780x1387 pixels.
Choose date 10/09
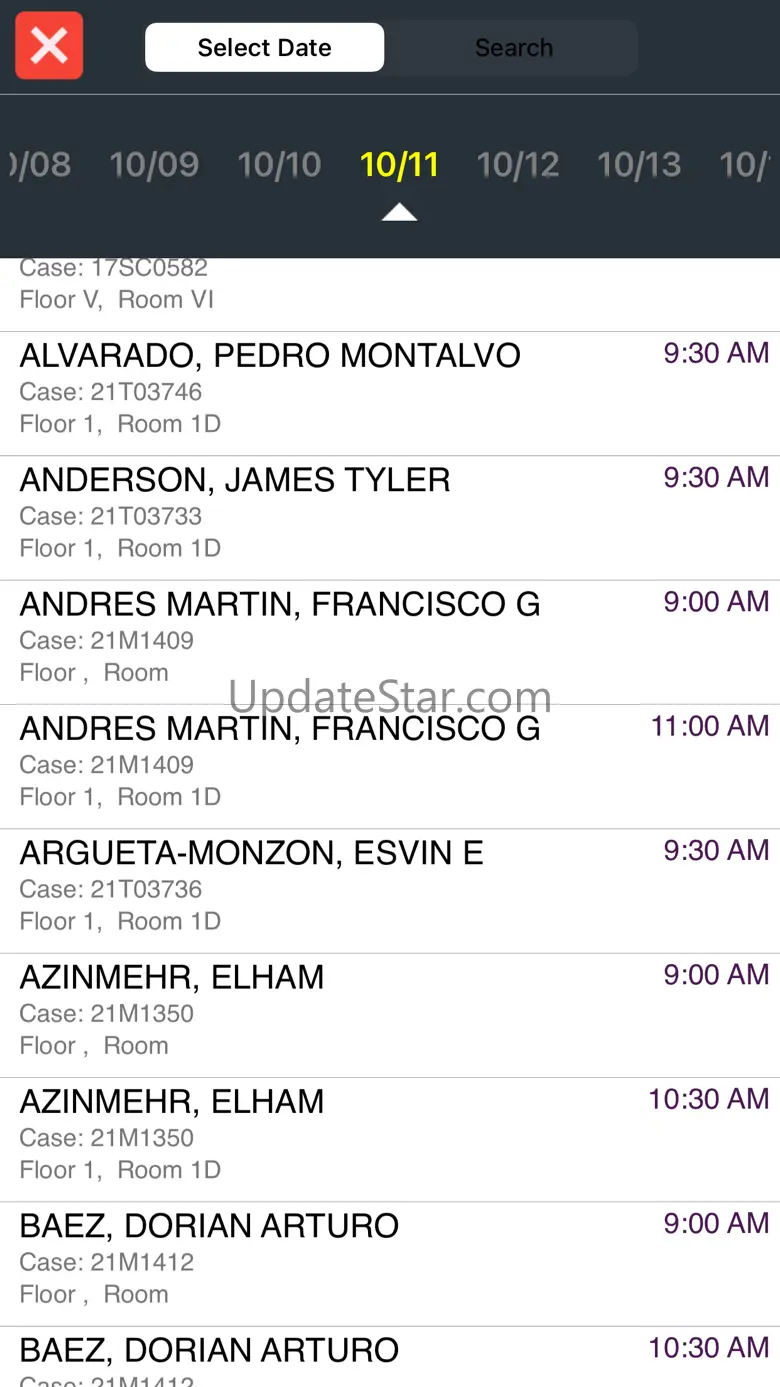[x=154, y=165]
